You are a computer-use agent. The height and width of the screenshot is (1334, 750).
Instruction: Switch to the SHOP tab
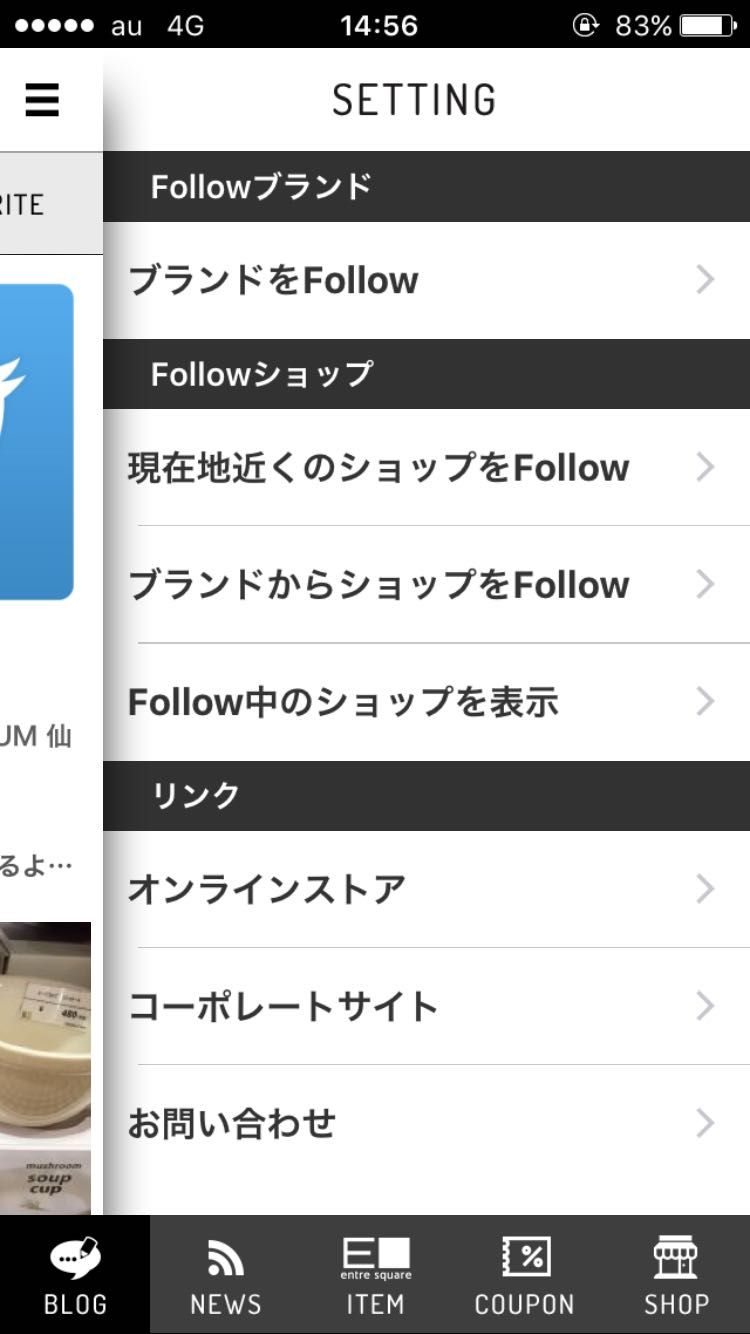[x=675, y=1275]
